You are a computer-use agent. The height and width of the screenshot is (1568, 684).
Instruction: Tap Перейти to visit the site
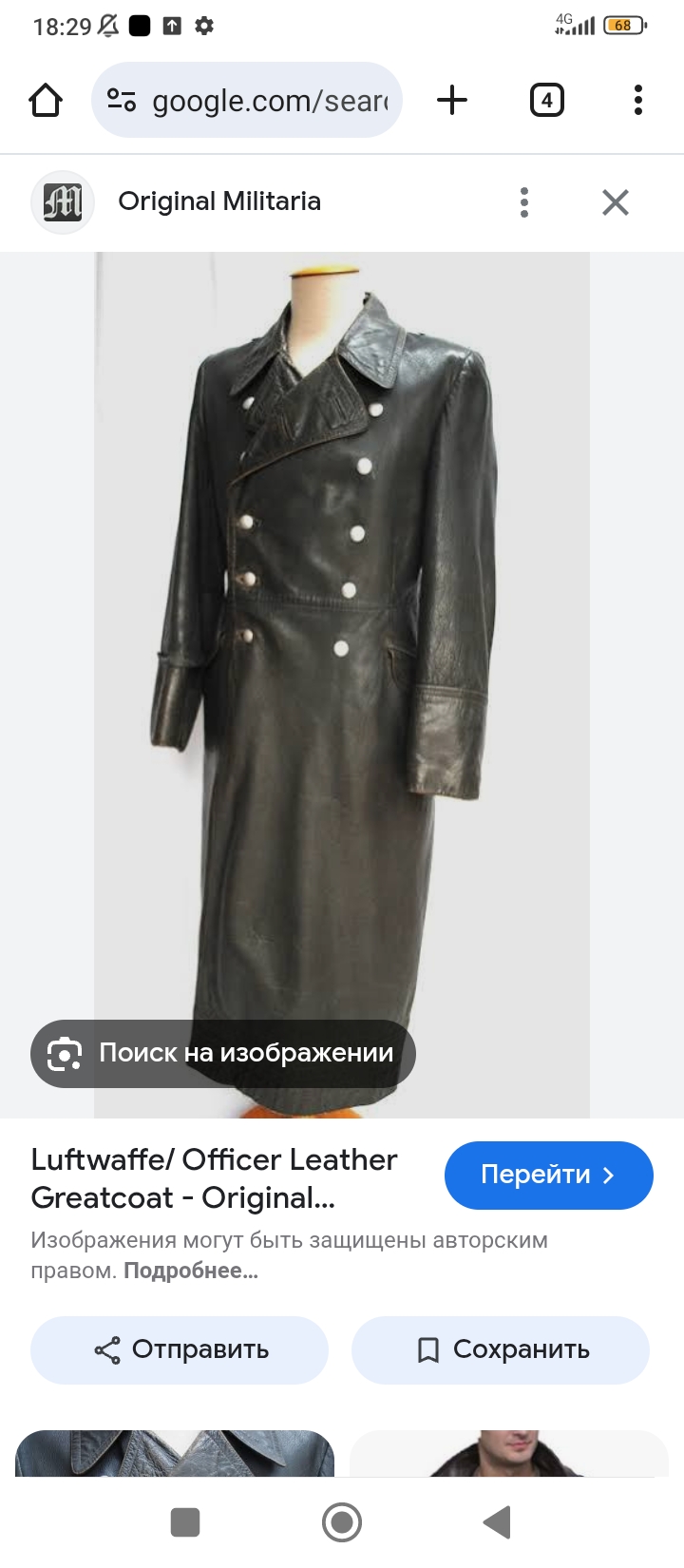pos(548,1176)
